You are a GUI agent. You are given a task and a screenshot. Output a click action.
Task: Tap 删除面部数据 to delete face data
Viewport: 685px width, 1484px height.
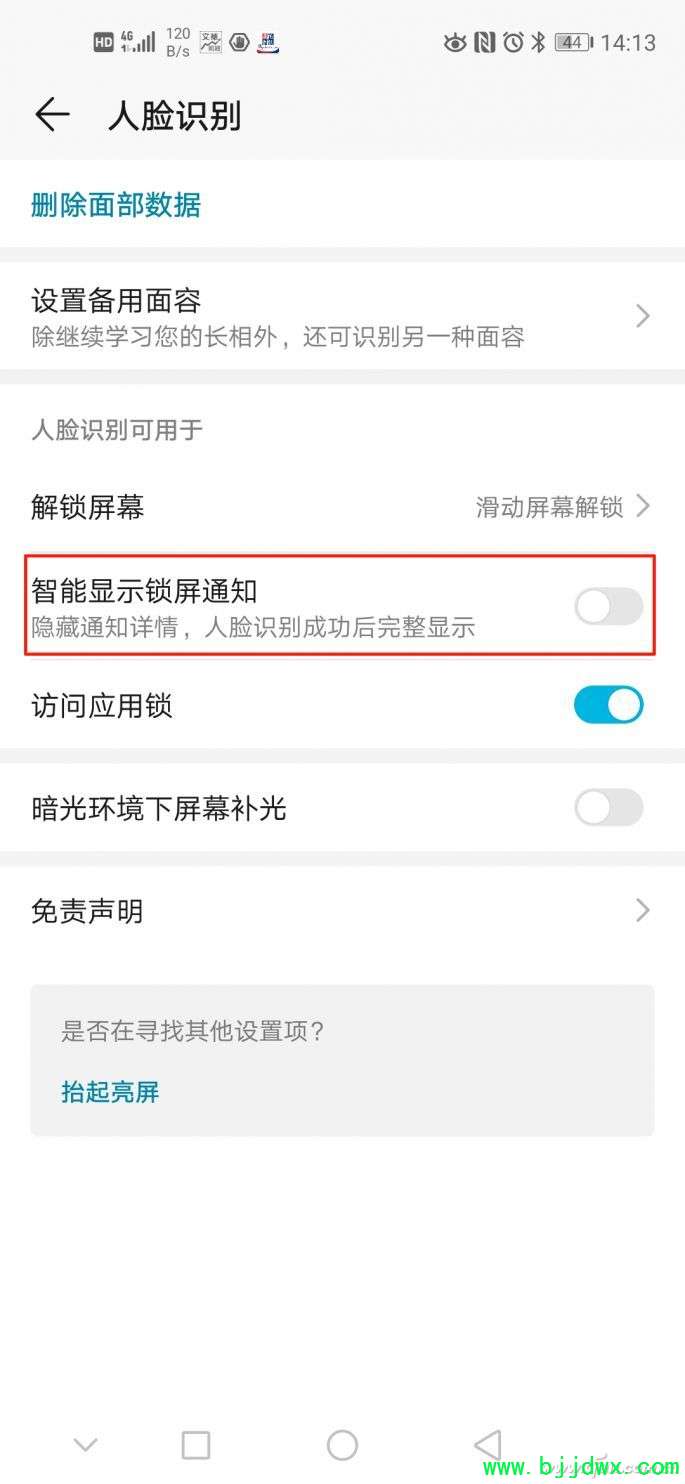(116, 205)
